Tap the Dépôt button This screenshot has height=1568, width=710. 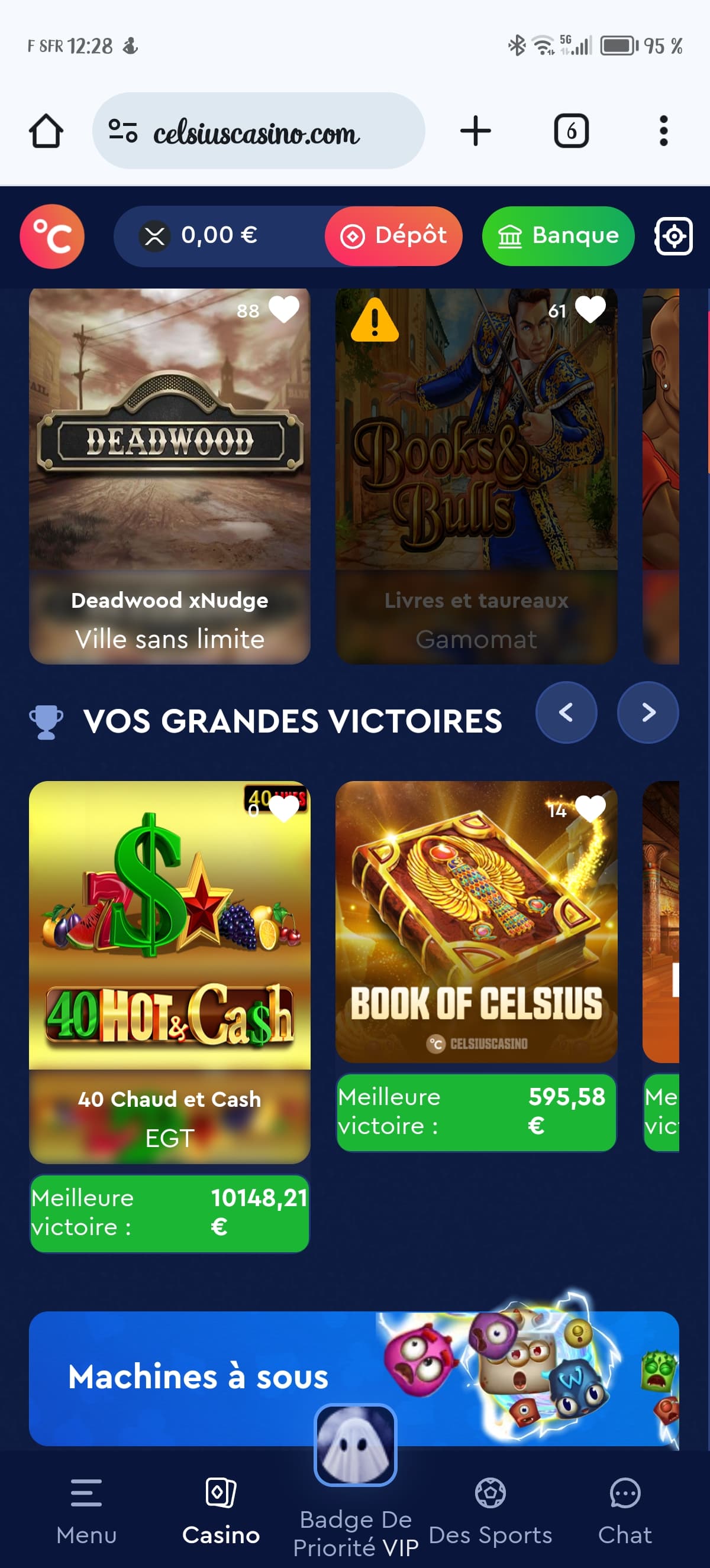coord(393,236)
